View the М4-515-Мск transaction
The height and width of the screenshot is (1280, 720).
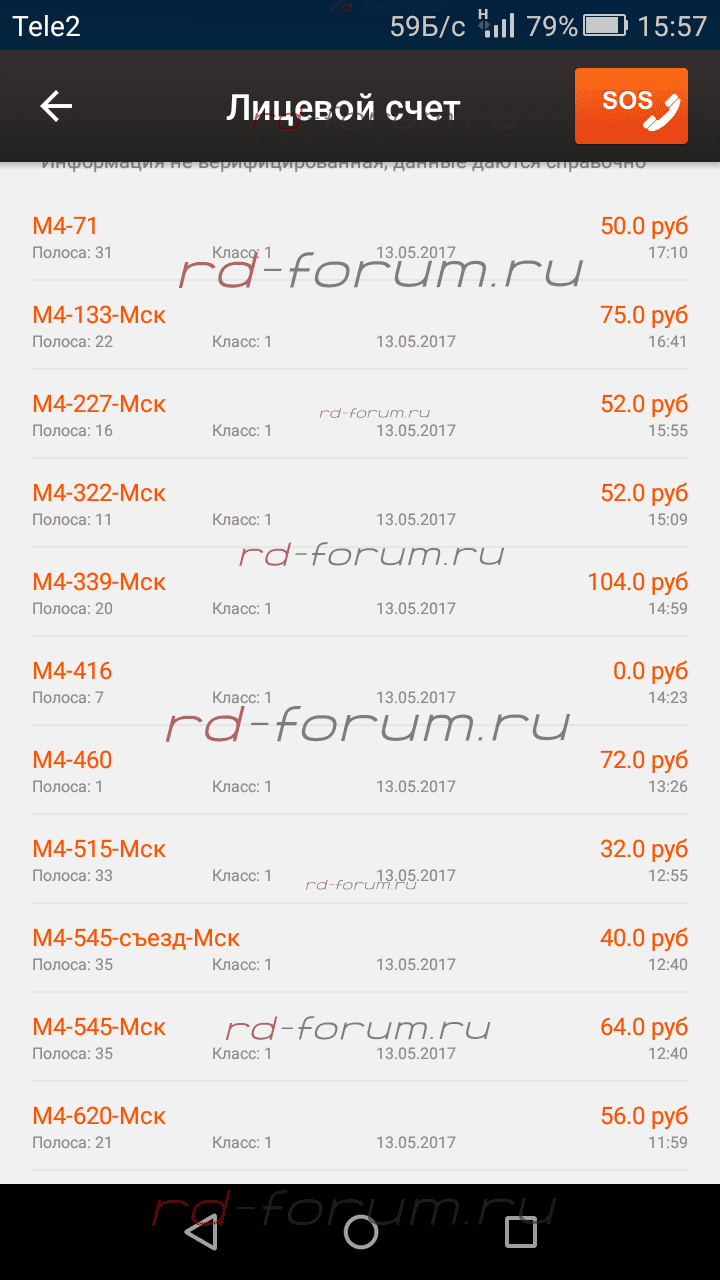coord(360,861)
